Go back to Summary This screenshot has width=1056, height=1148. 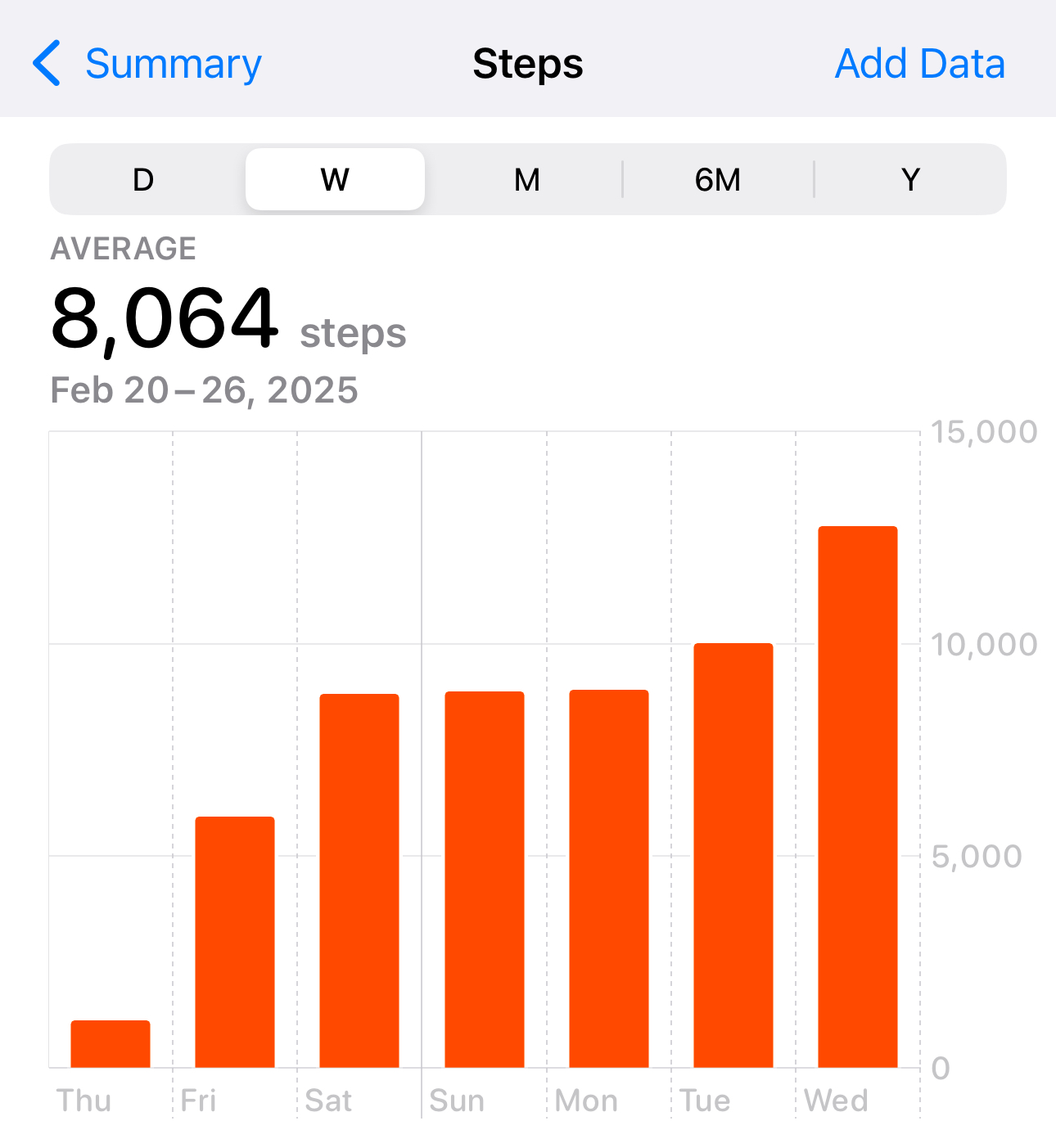(147, 64)
